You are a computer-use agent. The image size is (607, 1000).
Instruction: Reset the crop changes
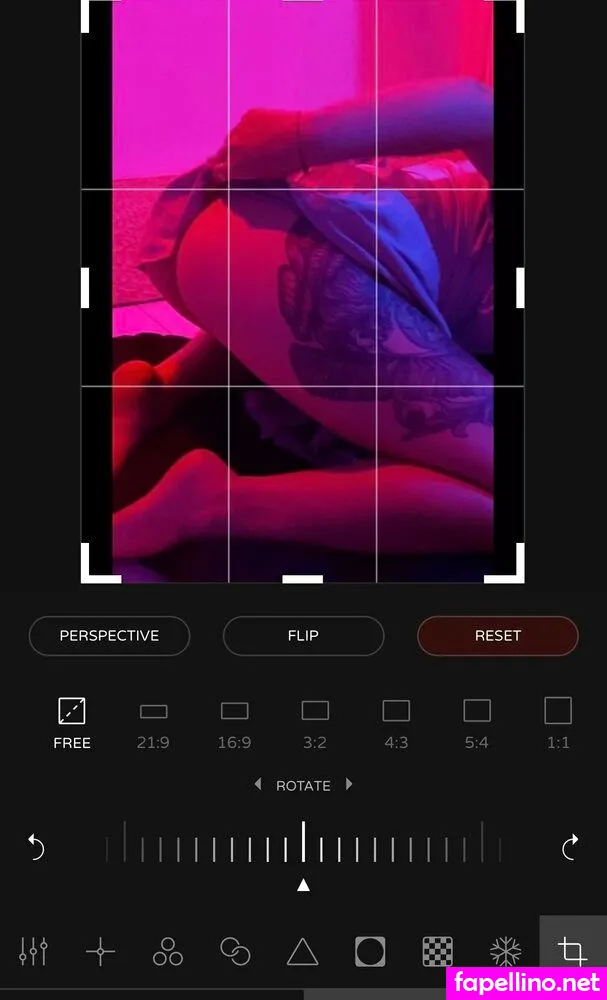497,636
